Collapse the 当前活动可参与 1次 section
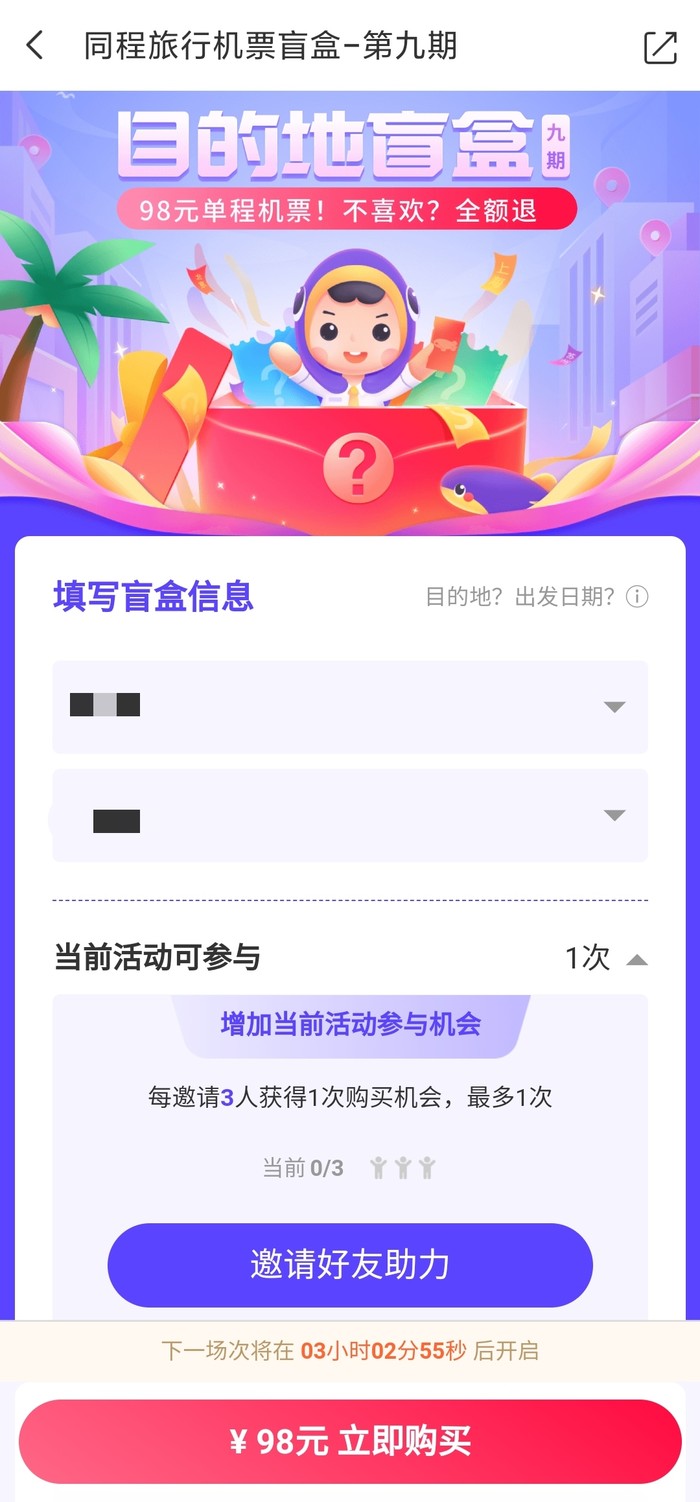700x1502 pixels. [636, 960]
